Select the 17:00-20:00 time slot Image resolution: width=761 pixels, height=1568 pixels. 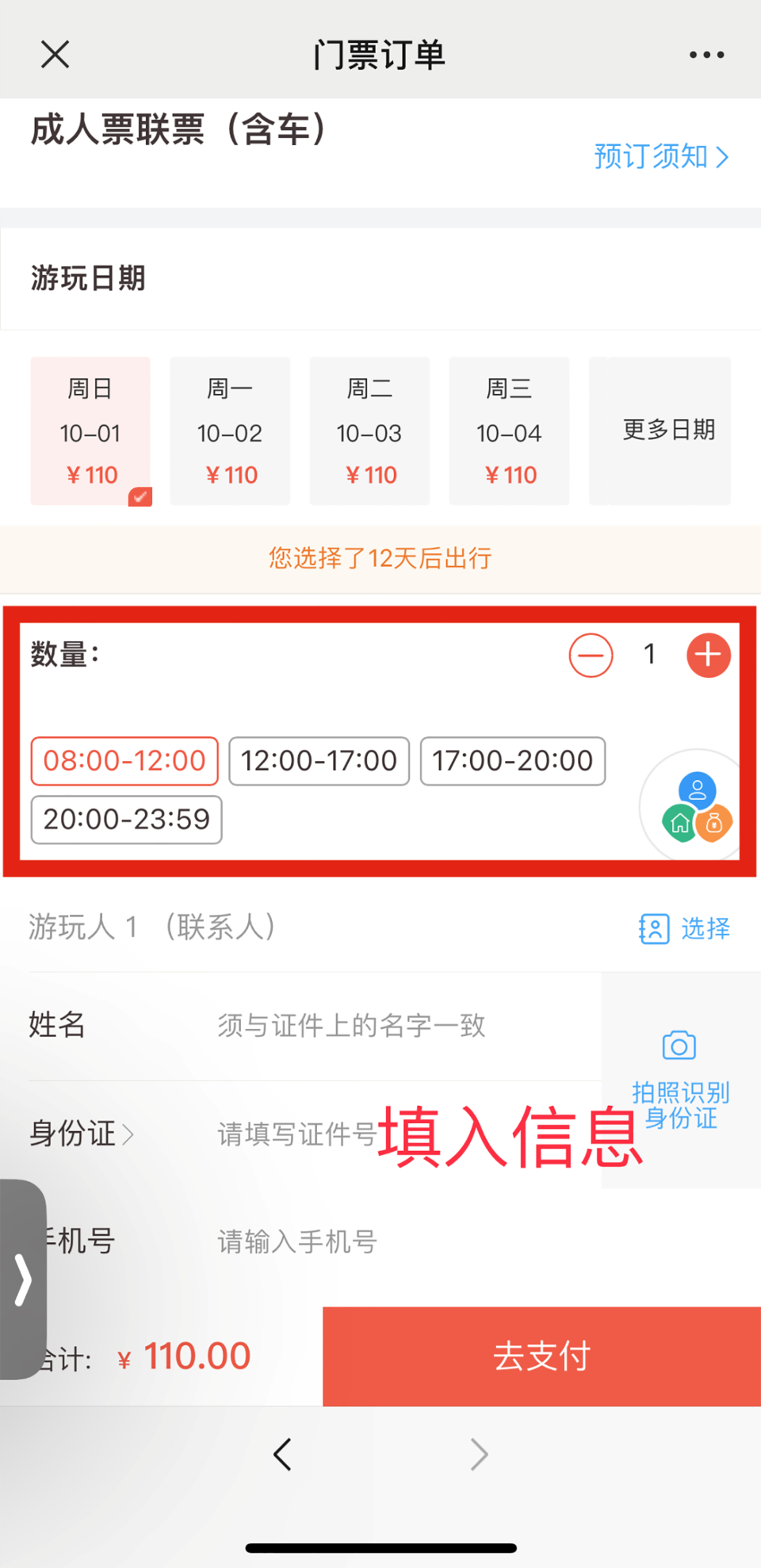coord(512,761)
